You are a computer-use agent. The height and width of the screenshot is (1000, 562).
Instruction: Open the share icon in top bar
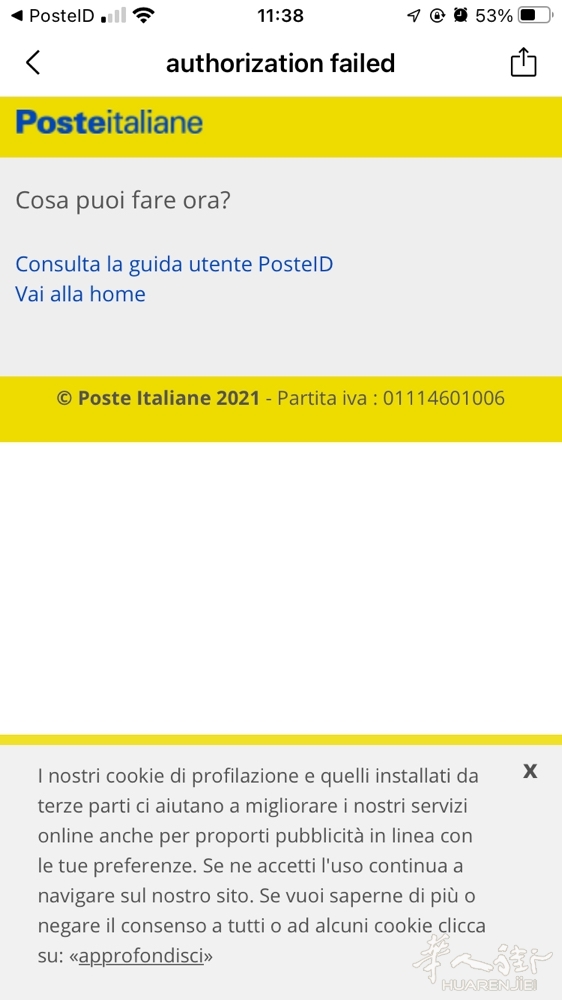point(524,62)
